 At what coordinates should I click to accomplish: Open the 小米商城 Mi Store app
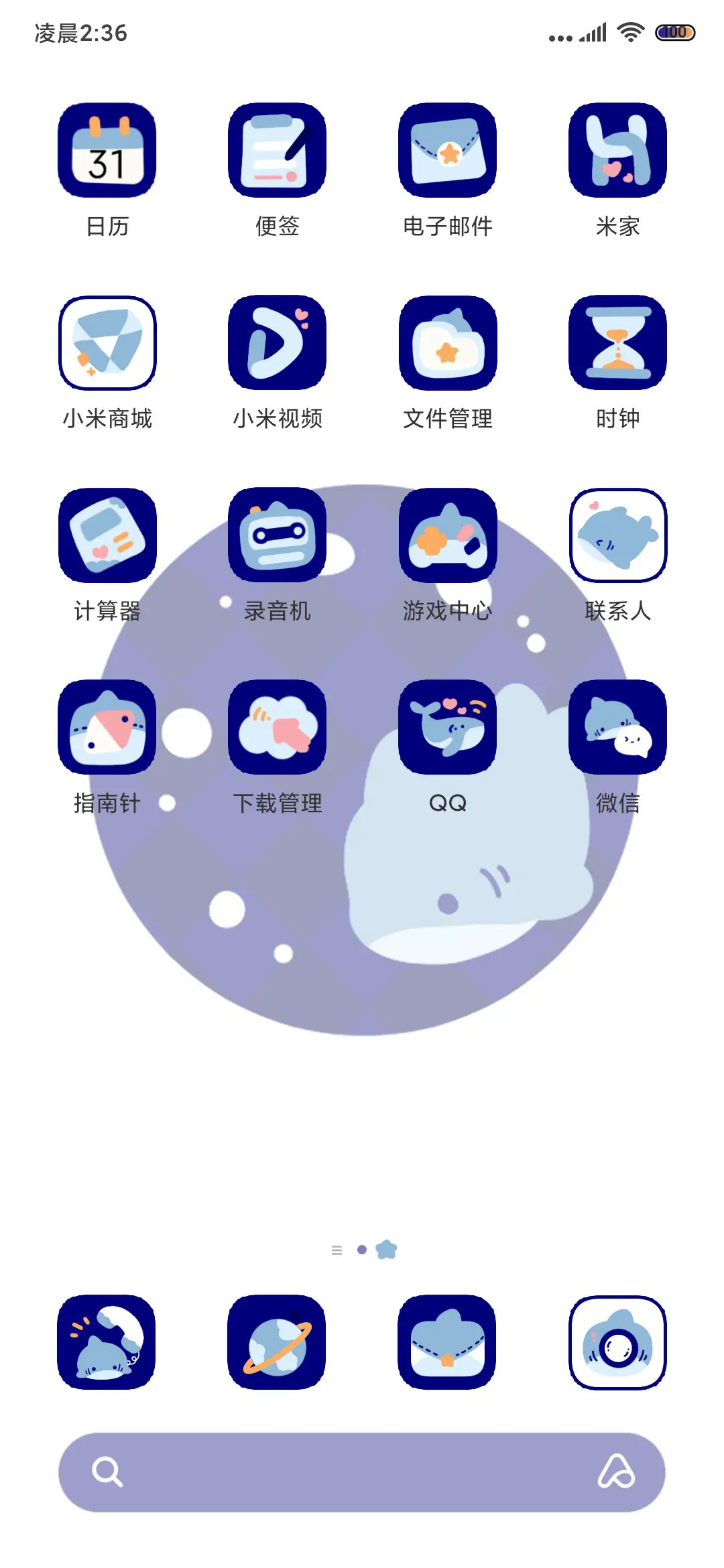[107, 344]
